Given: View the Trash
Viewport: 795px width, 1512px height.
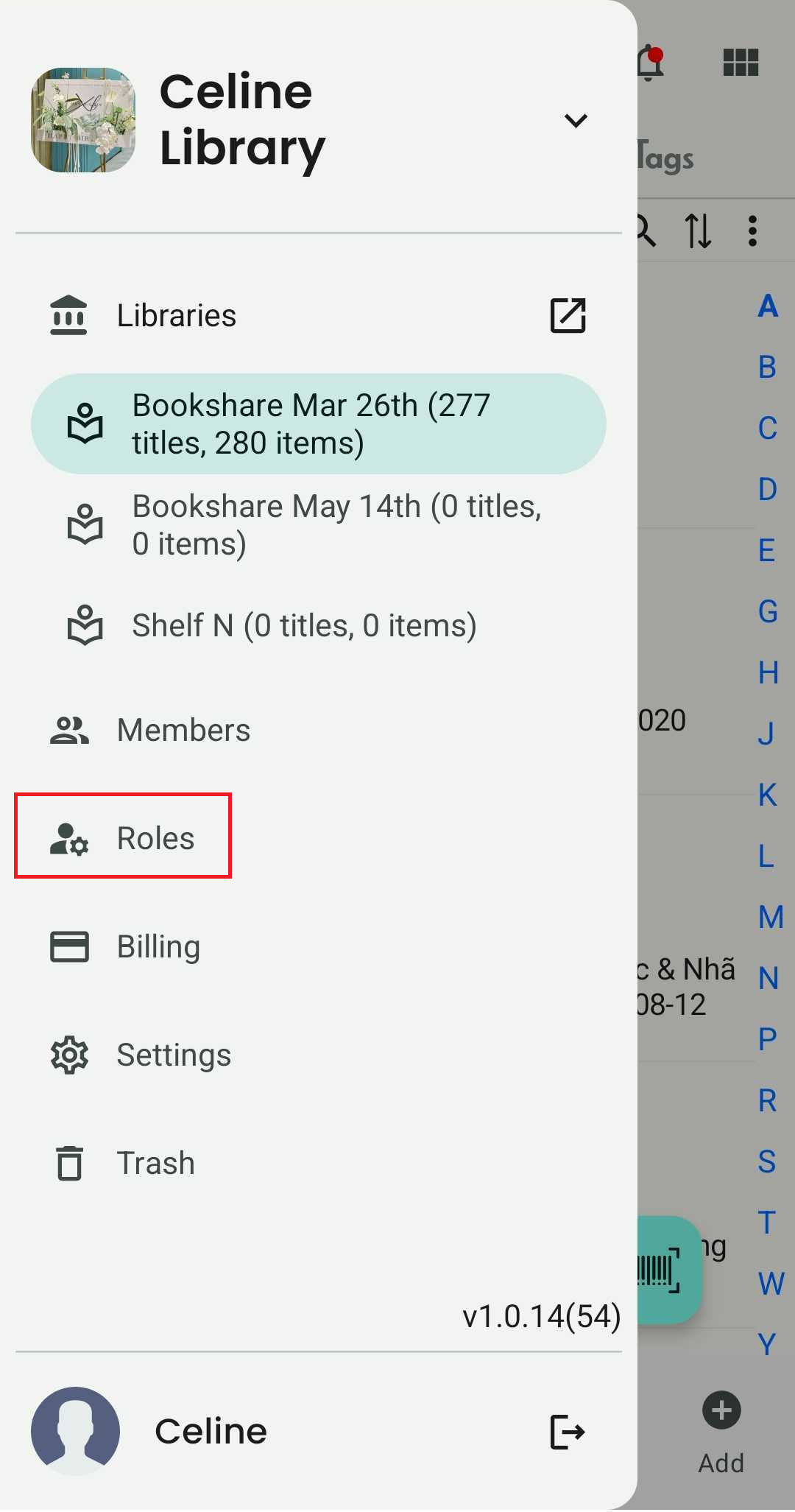Looking at the screenshot, I should (318, 1163).
